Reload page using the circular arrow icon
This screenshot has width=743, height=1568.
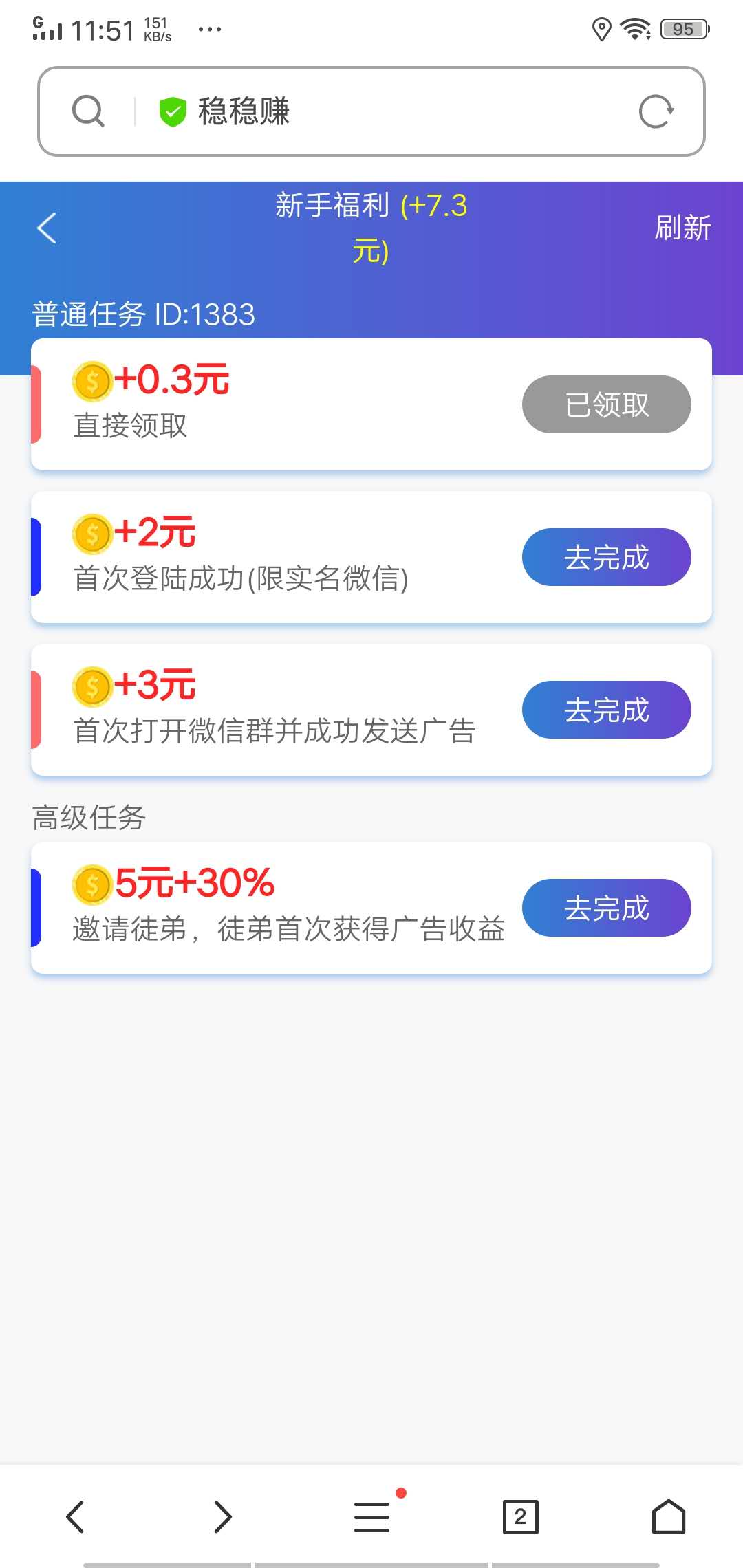click(656, 111)
